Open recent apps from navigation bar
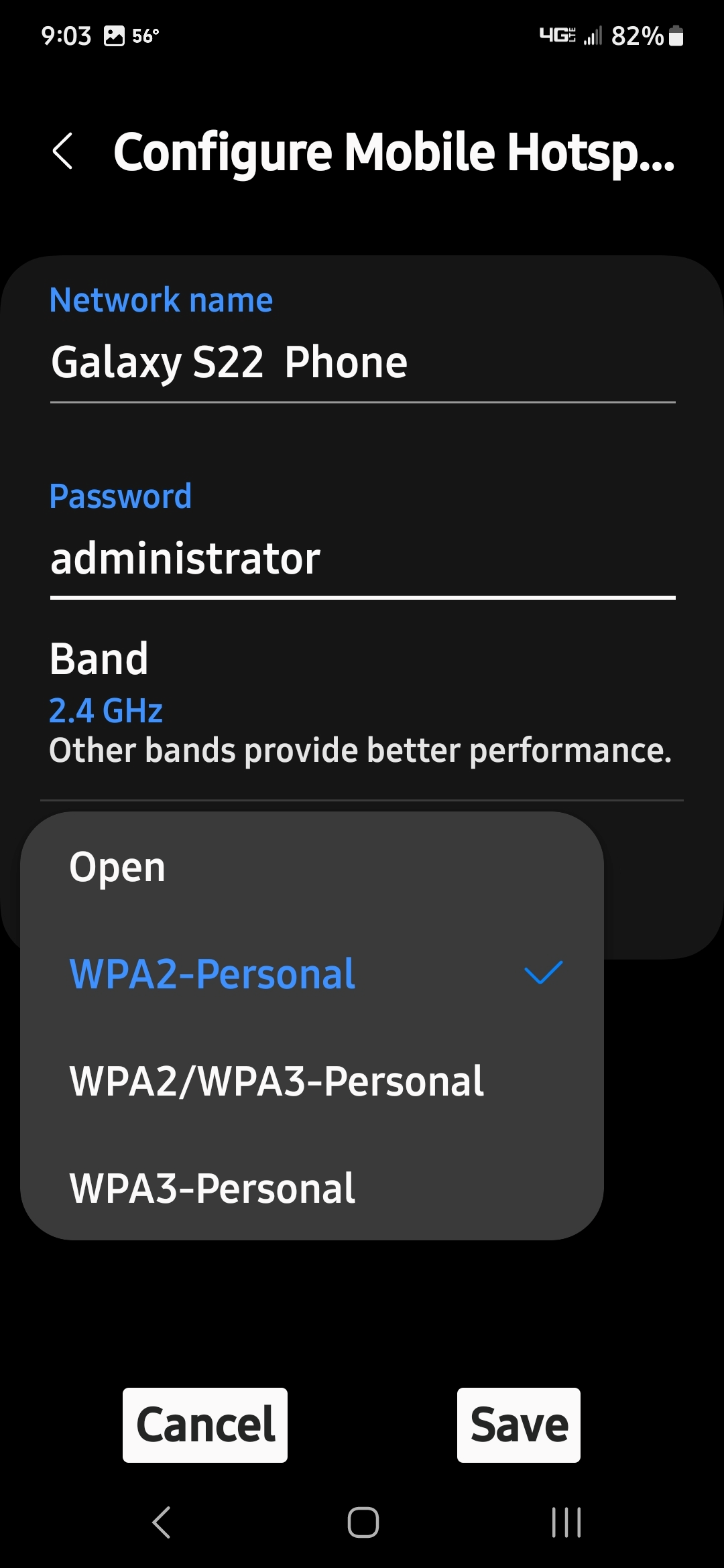Viewport: 724px width, 1568px height. pyautogui.click(x=566, y=1522)
